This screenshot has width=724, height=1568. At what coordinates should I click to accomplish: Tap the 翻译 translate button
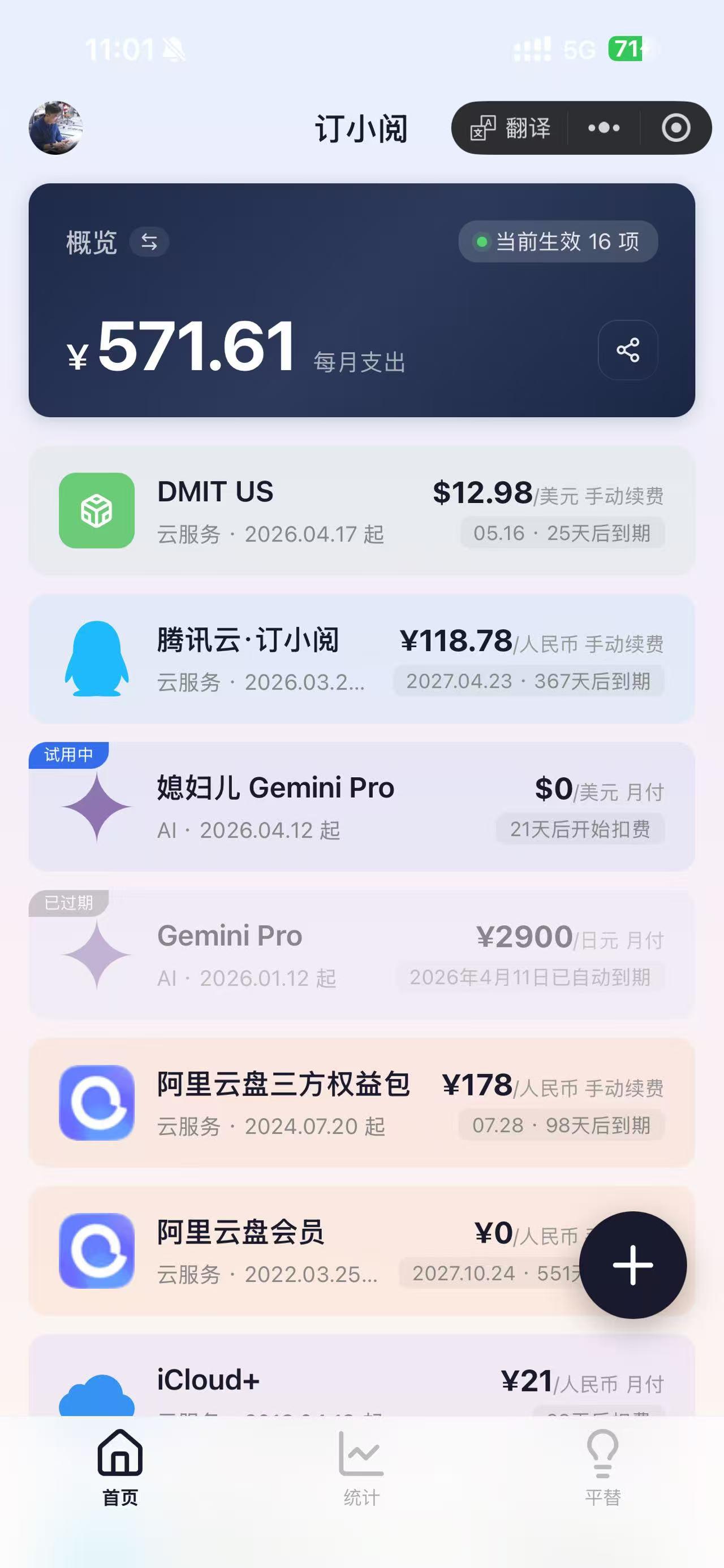click(510, 128)
